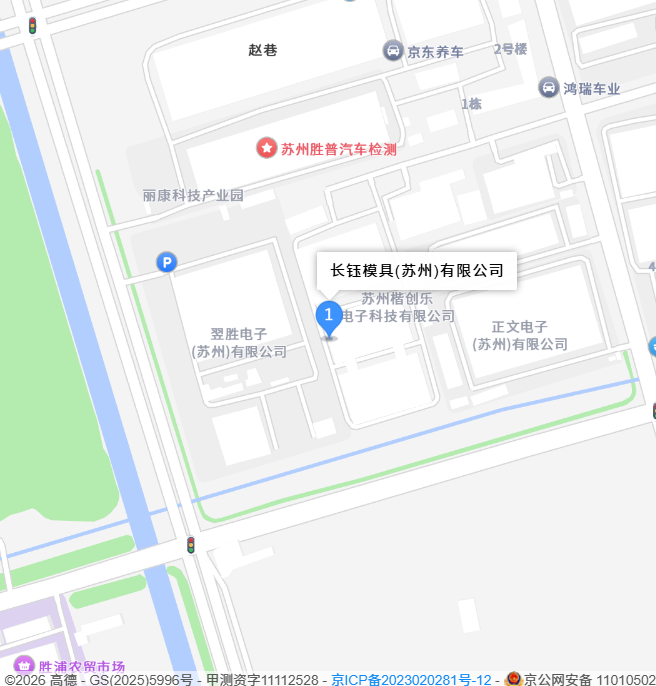Select the 苏州胜普汽车检测 star marker
The height and width of the screenshot is (686, 656).
tap(267, 148)
